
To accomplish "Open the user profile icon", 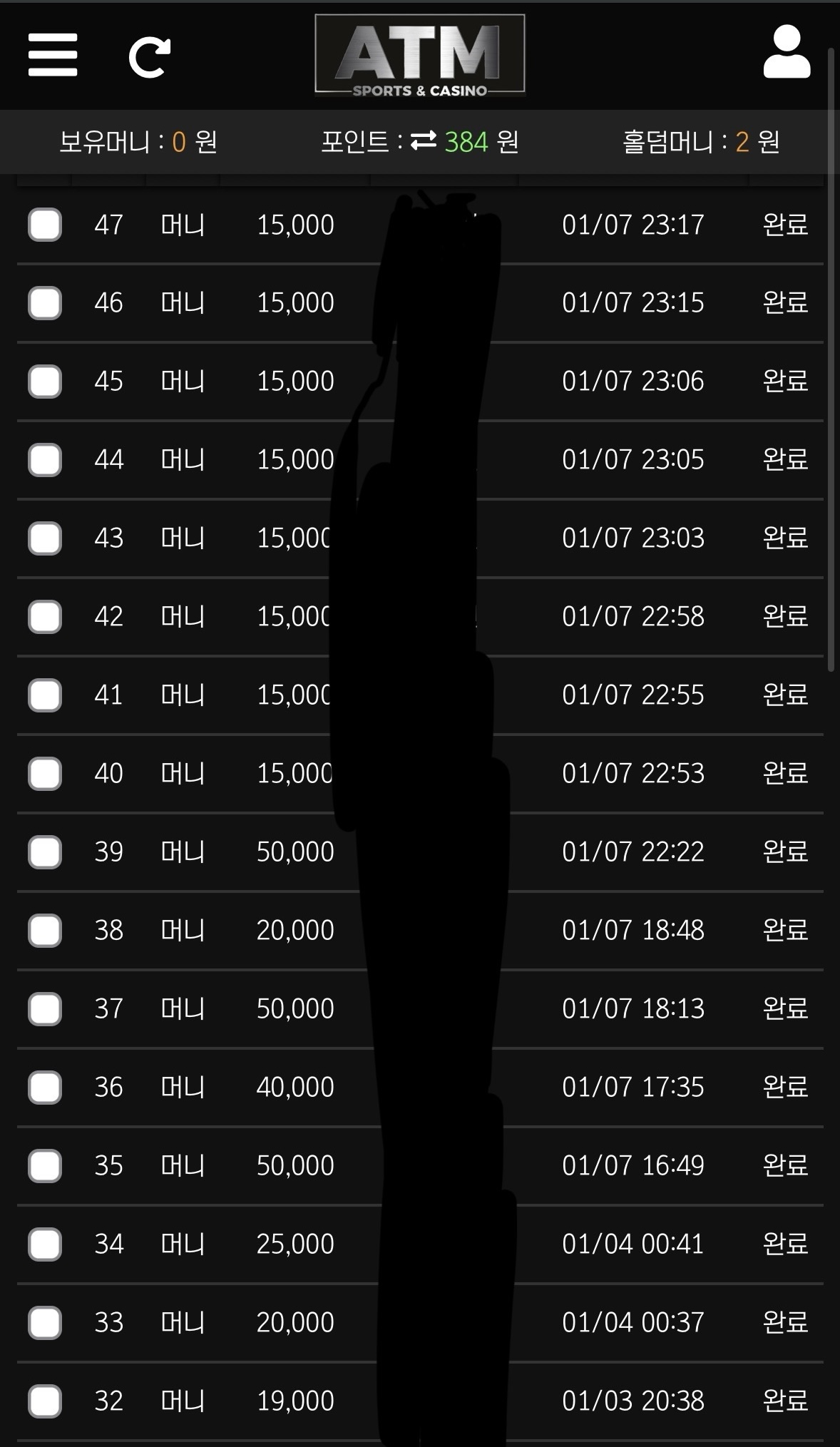I will (787, 52).
